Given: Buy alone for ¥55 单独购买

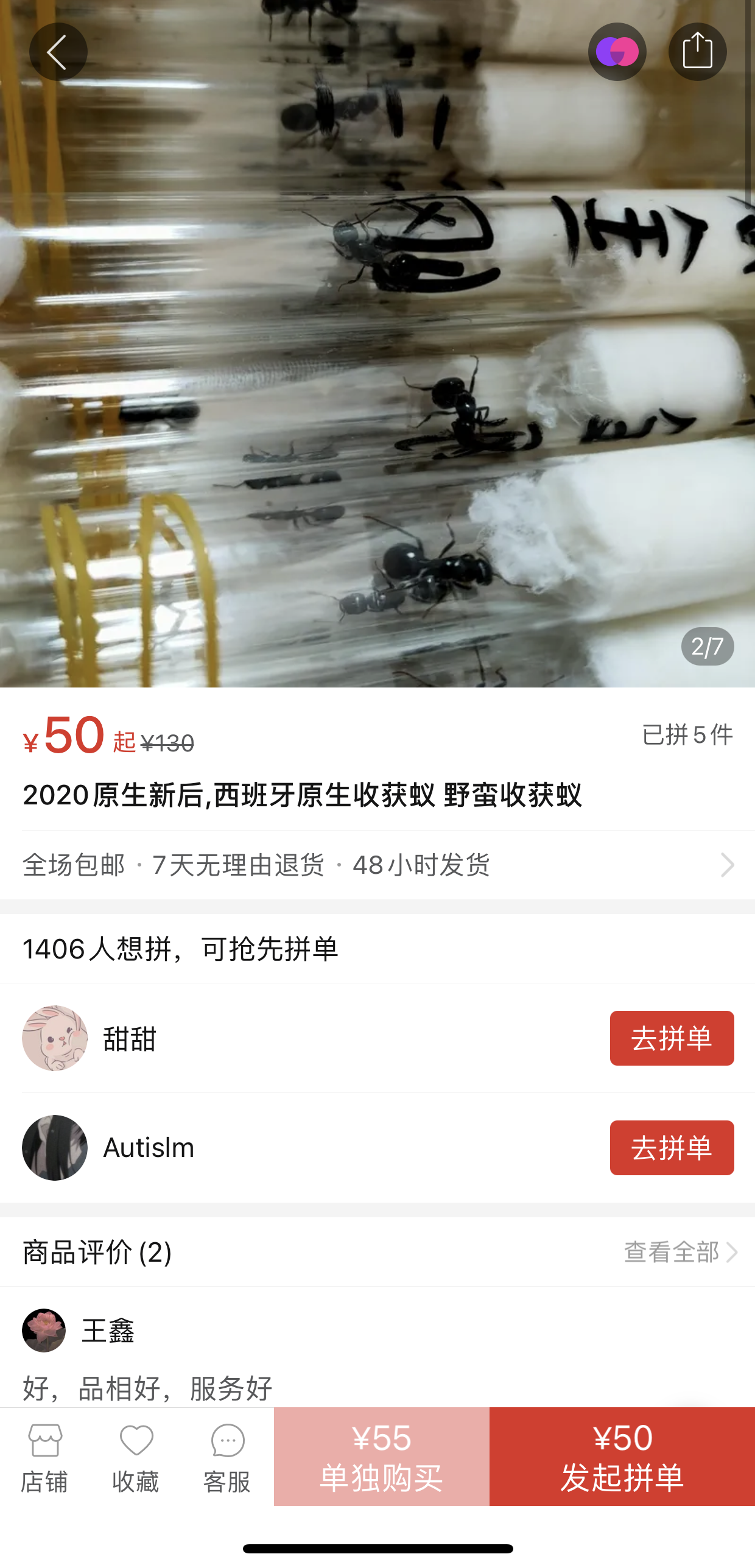Looking at the screenshot, I should point(382,1457).
